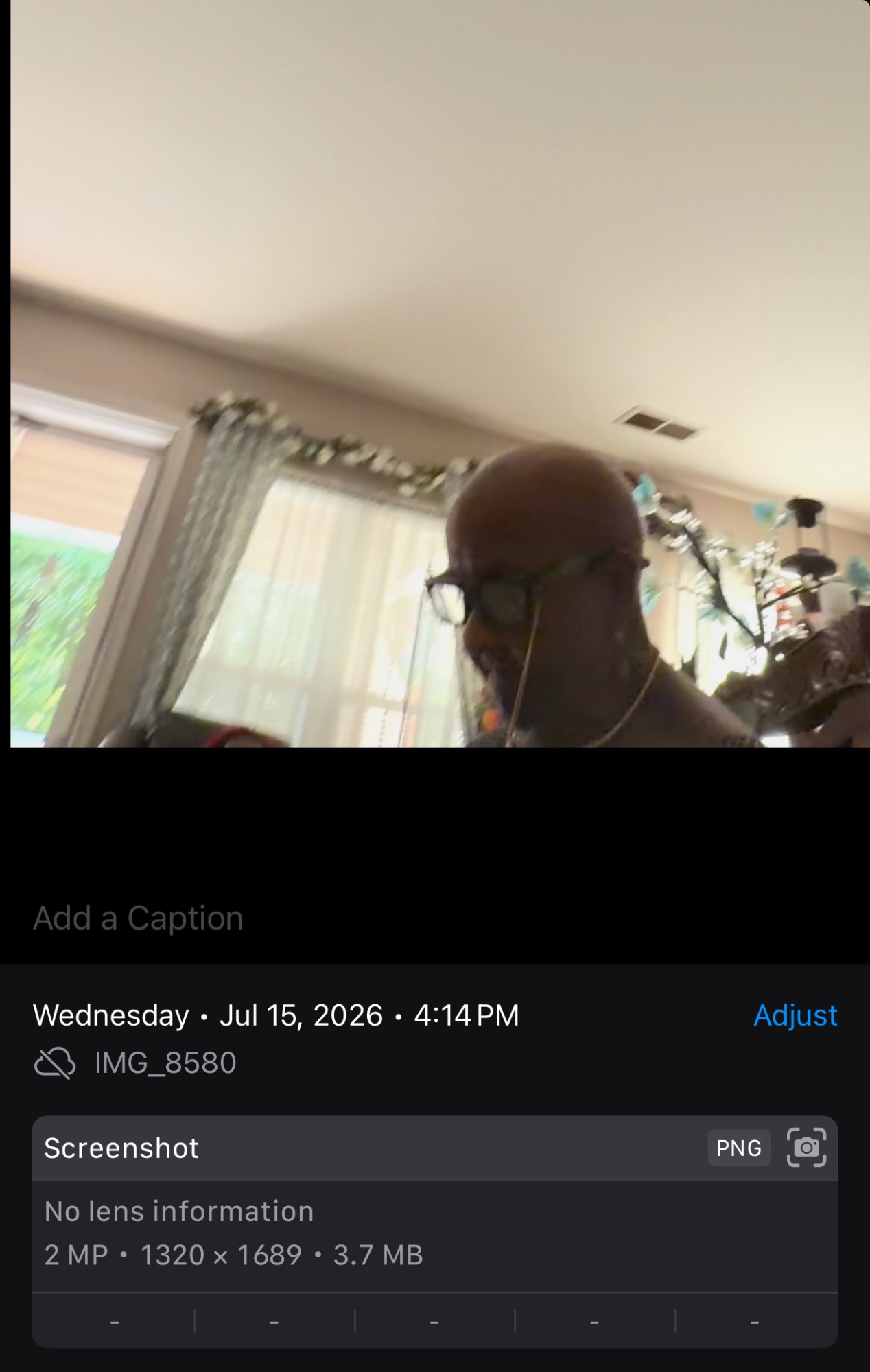This screenshot has height=1372, width=870.
Task: Tap the photo above the info panel
Action: coord(440,373)
